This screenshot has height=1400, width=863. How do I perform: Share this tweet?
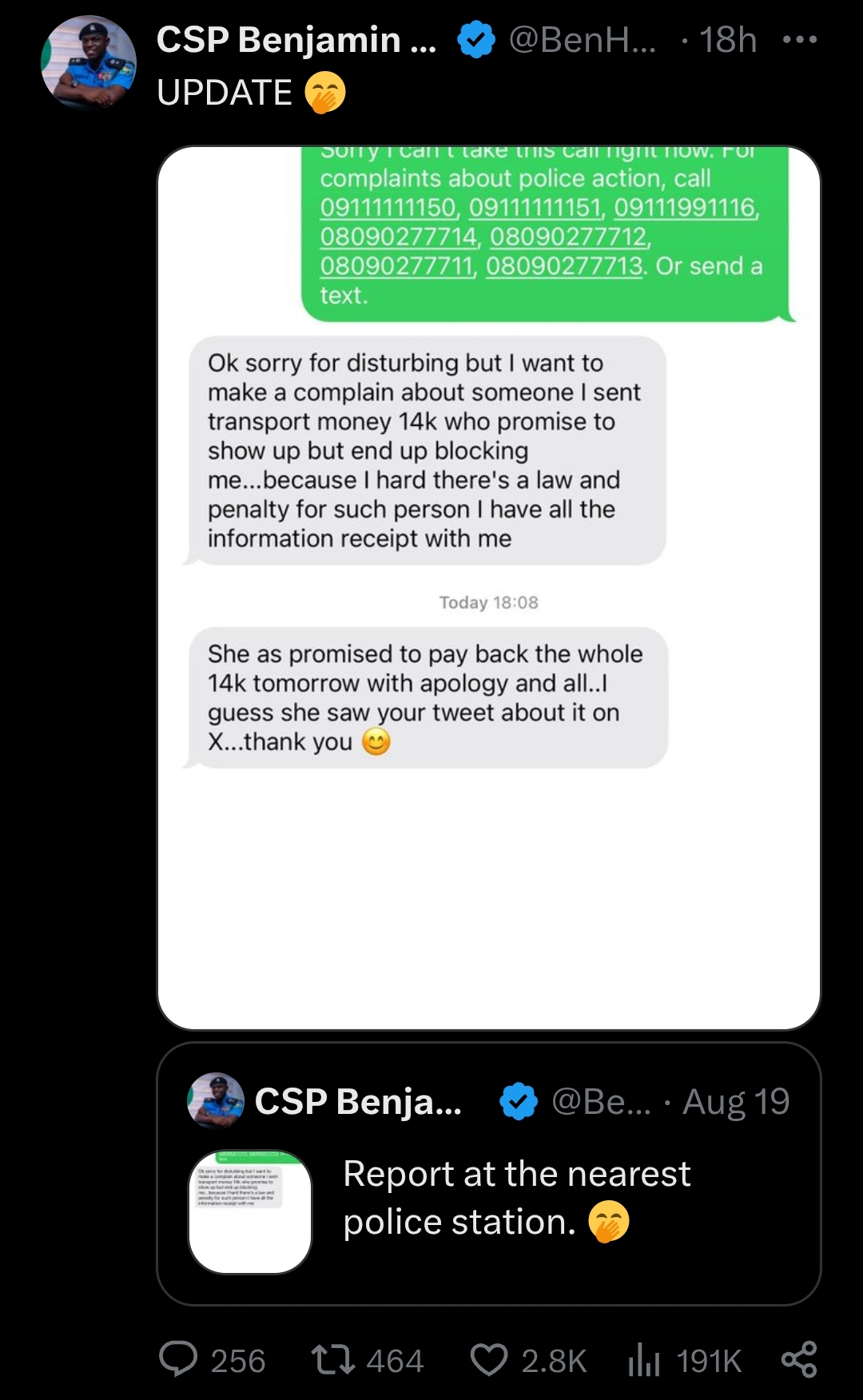(x=798, y=1359)
